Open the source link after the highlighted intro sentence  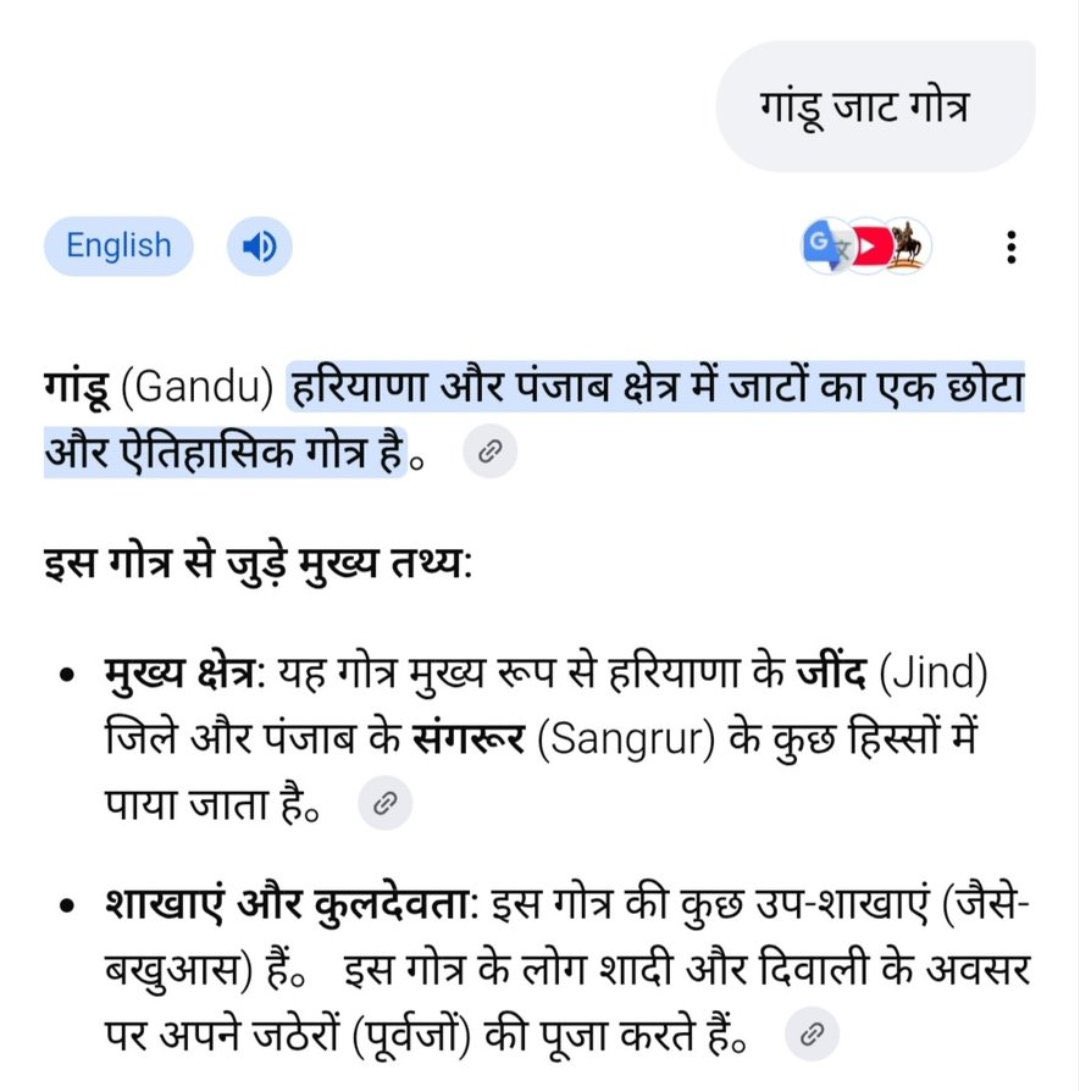[x=490, y=452]
